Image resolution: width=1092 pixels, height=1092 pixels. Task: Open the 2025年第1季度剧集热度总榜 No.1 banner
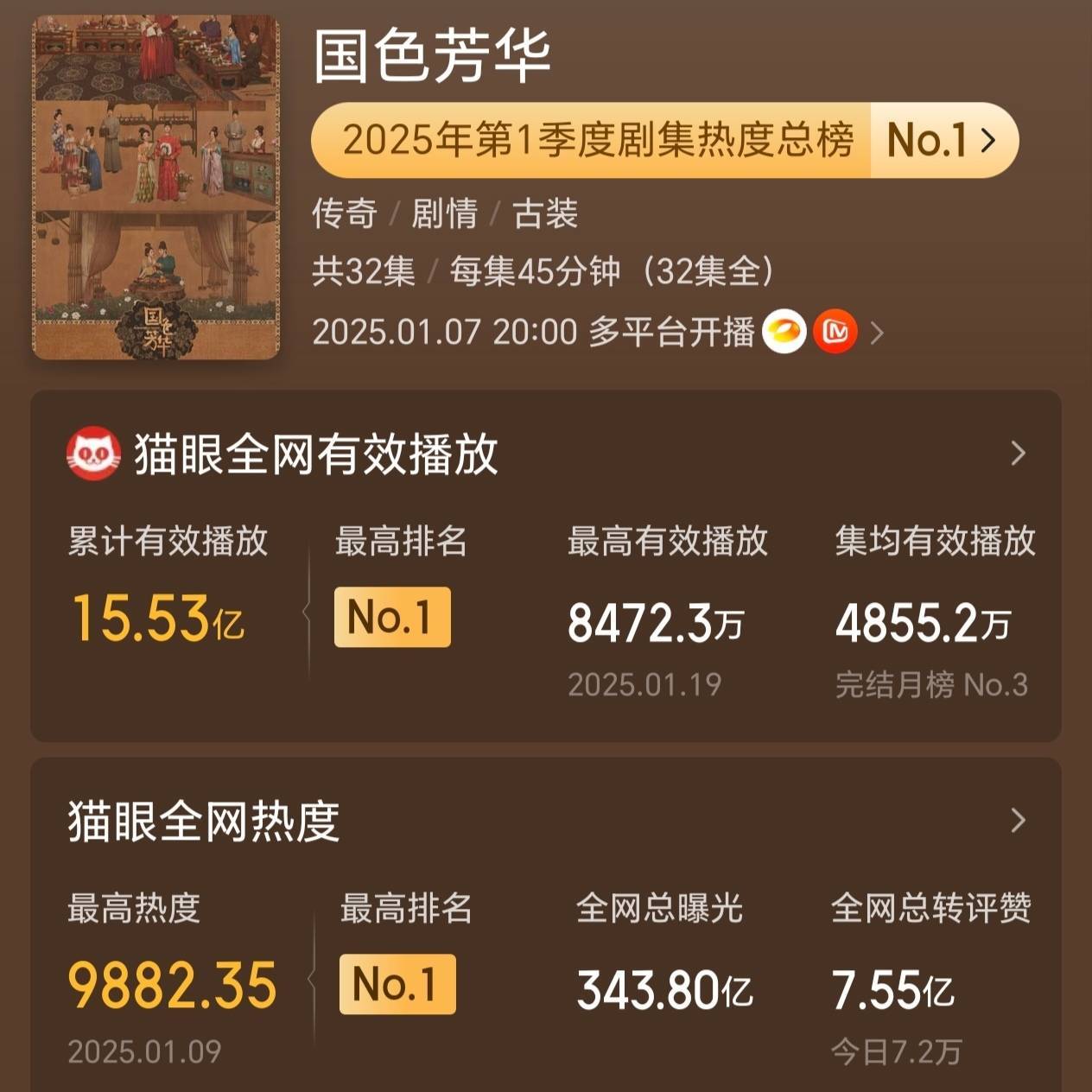[663, 140]
